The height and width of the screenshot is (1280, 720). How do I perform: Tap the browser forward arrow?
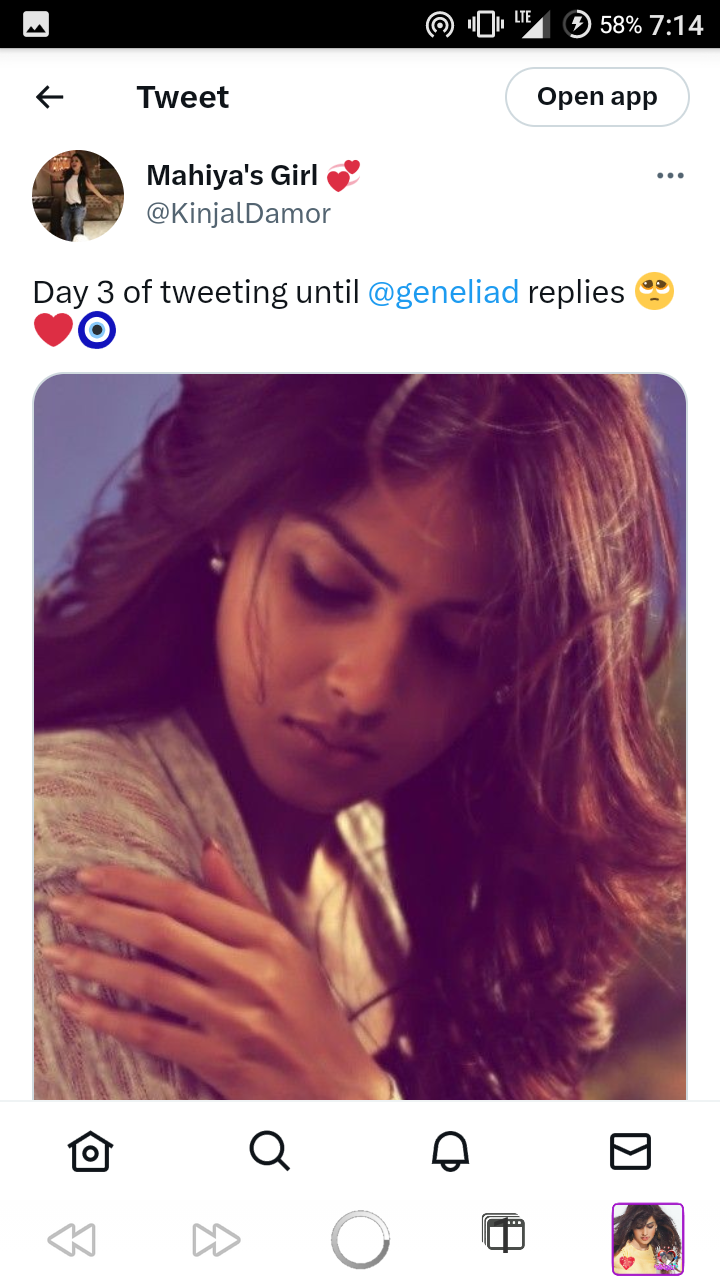[x=216, y=1240]
